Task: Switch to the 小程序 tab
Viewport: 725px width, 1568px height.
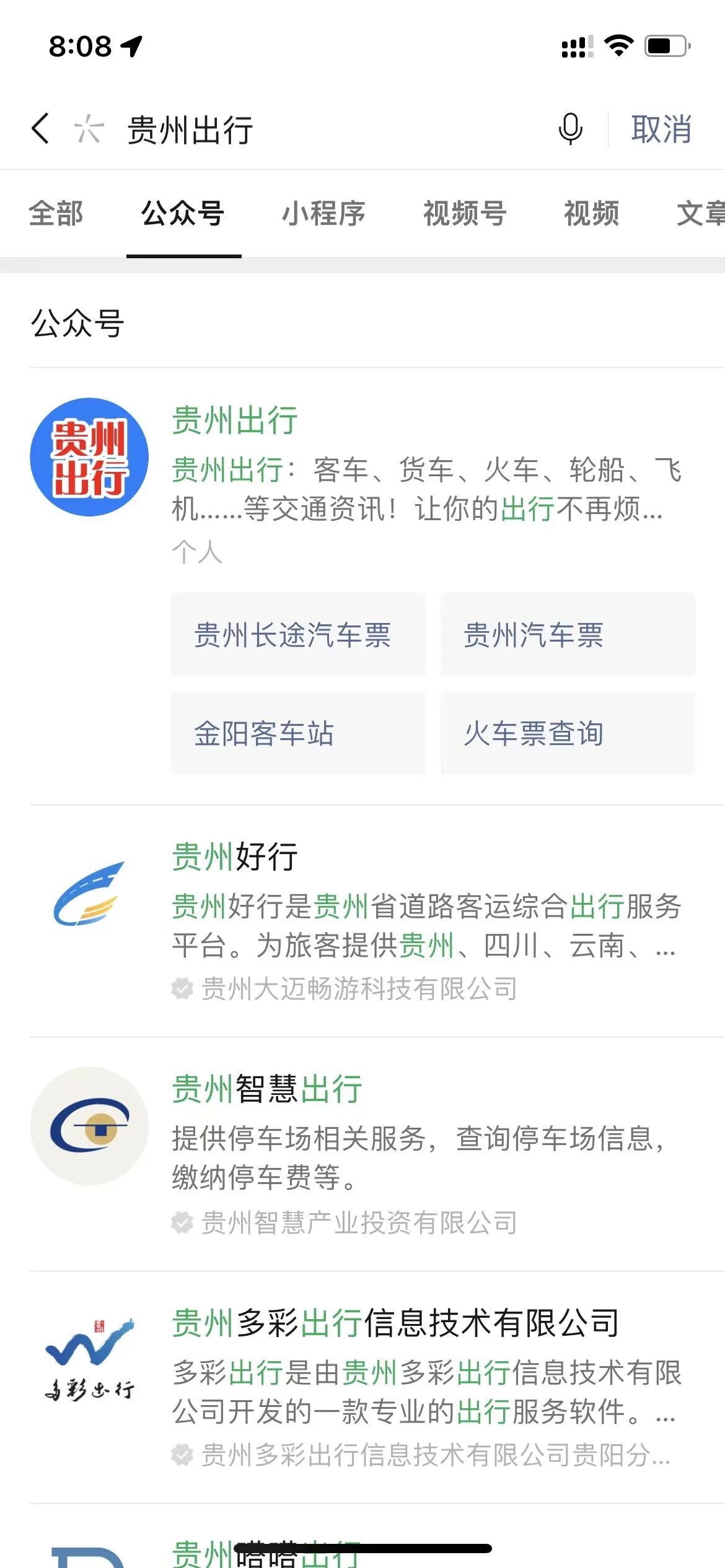Action: [323, 214]
